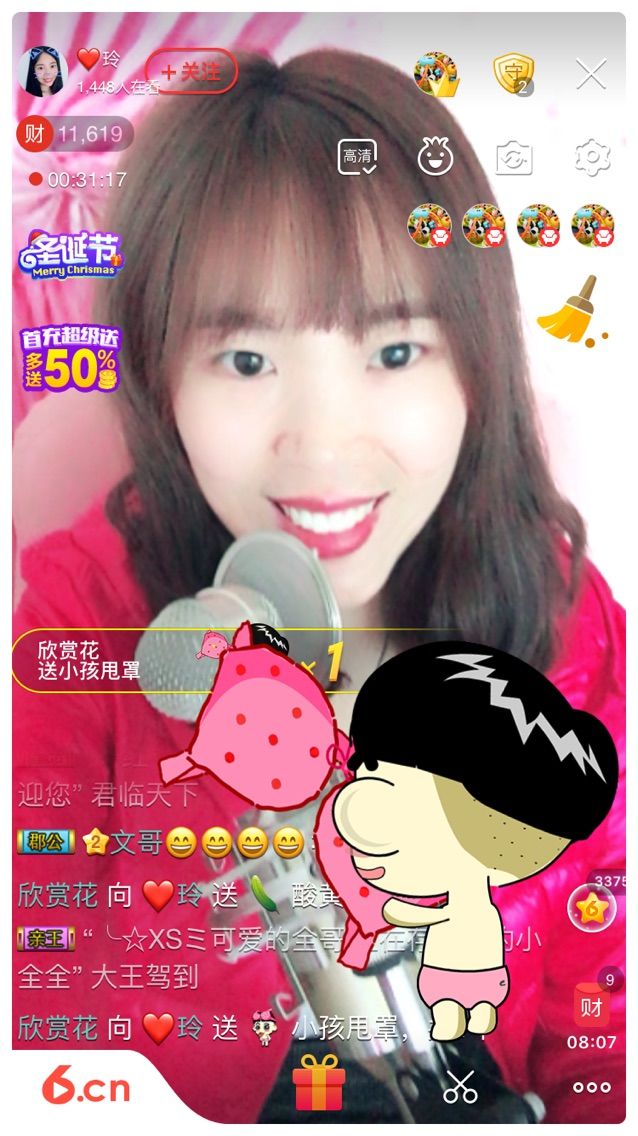Image resolution: width=638 pixels, height=1136 pixels.
Task: Change video quality via 高清 icon
Action: coord(357,157)
